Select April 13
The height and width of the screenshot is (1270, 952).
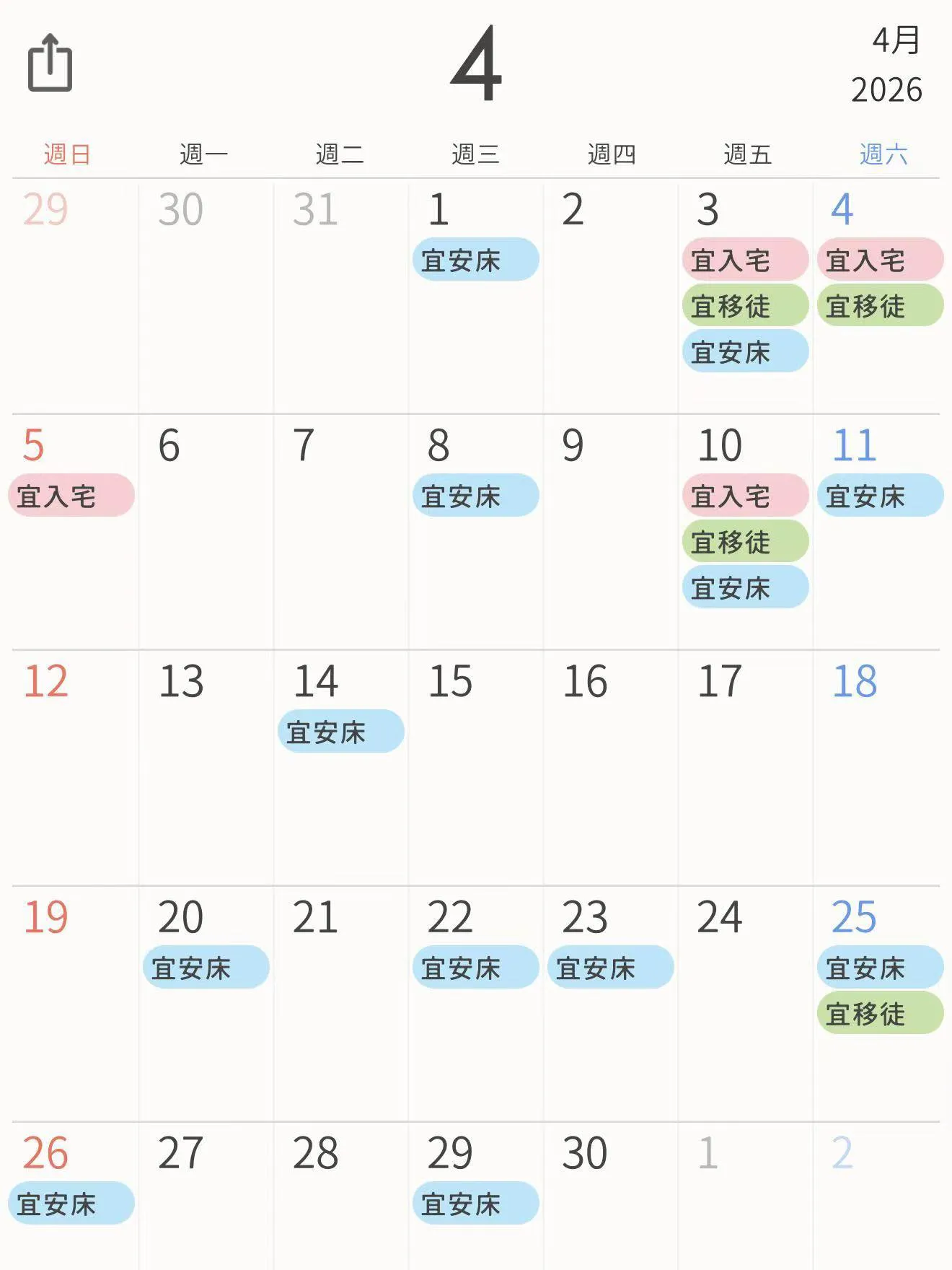(205, 766)
